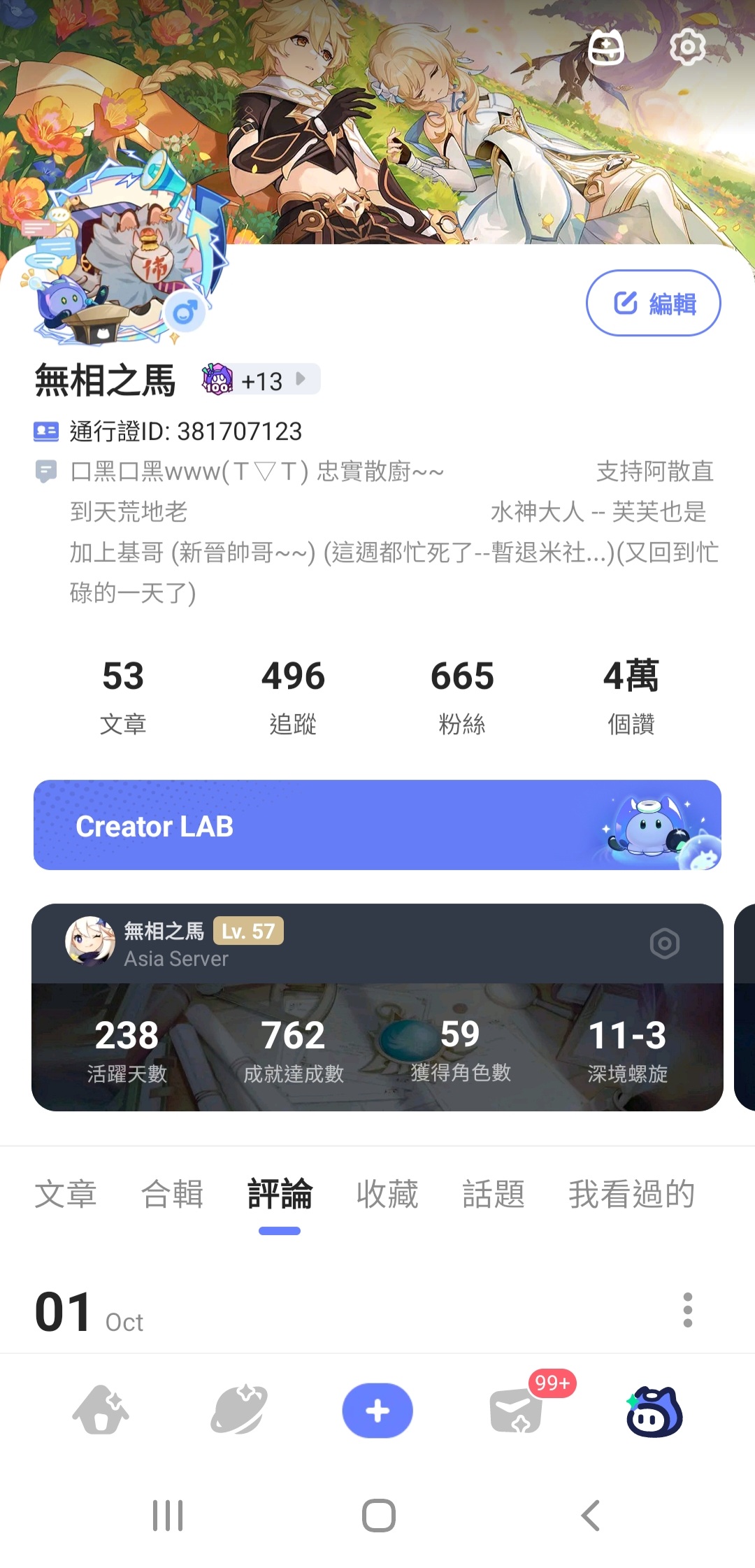Tap the blue plus button to create a post
This screenshot has width=755, height=1568.
(x=377, y=1410)
